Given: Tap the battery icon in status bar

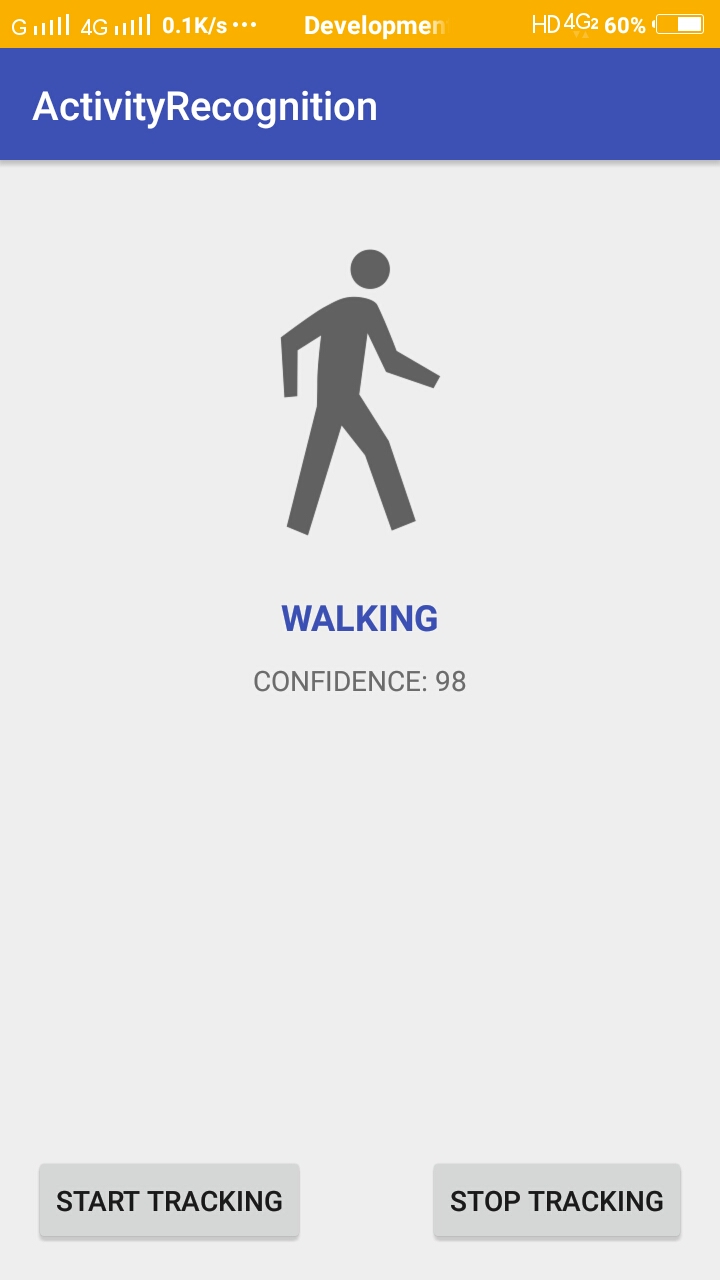Looking at the screenshot, I should pos(677,24).
